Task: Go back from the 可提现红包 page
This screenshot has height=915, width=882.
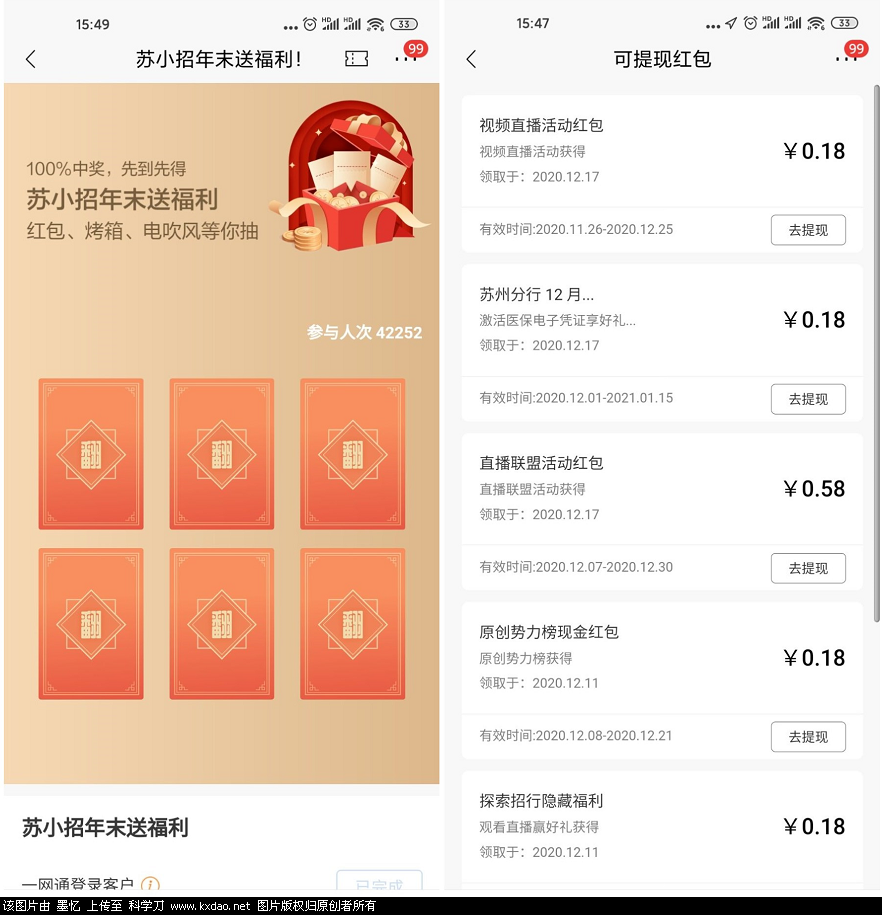Action: [x=471, y=59]
